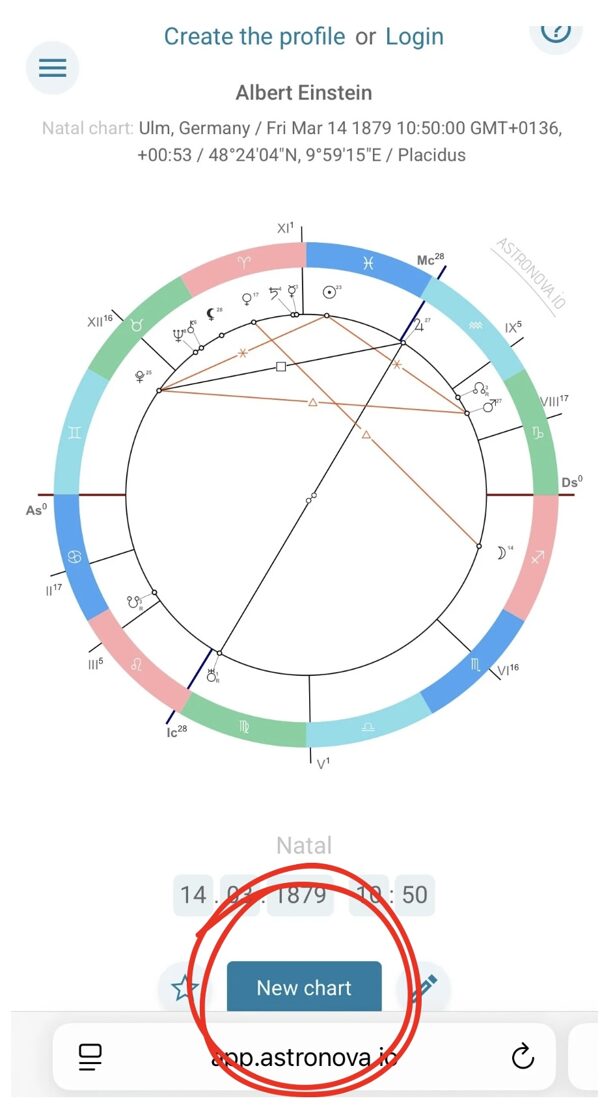Image resolution: width=600 pixels, height=1120 pixels.
Task: Open the hamburger menu
Action: point(52,68)
